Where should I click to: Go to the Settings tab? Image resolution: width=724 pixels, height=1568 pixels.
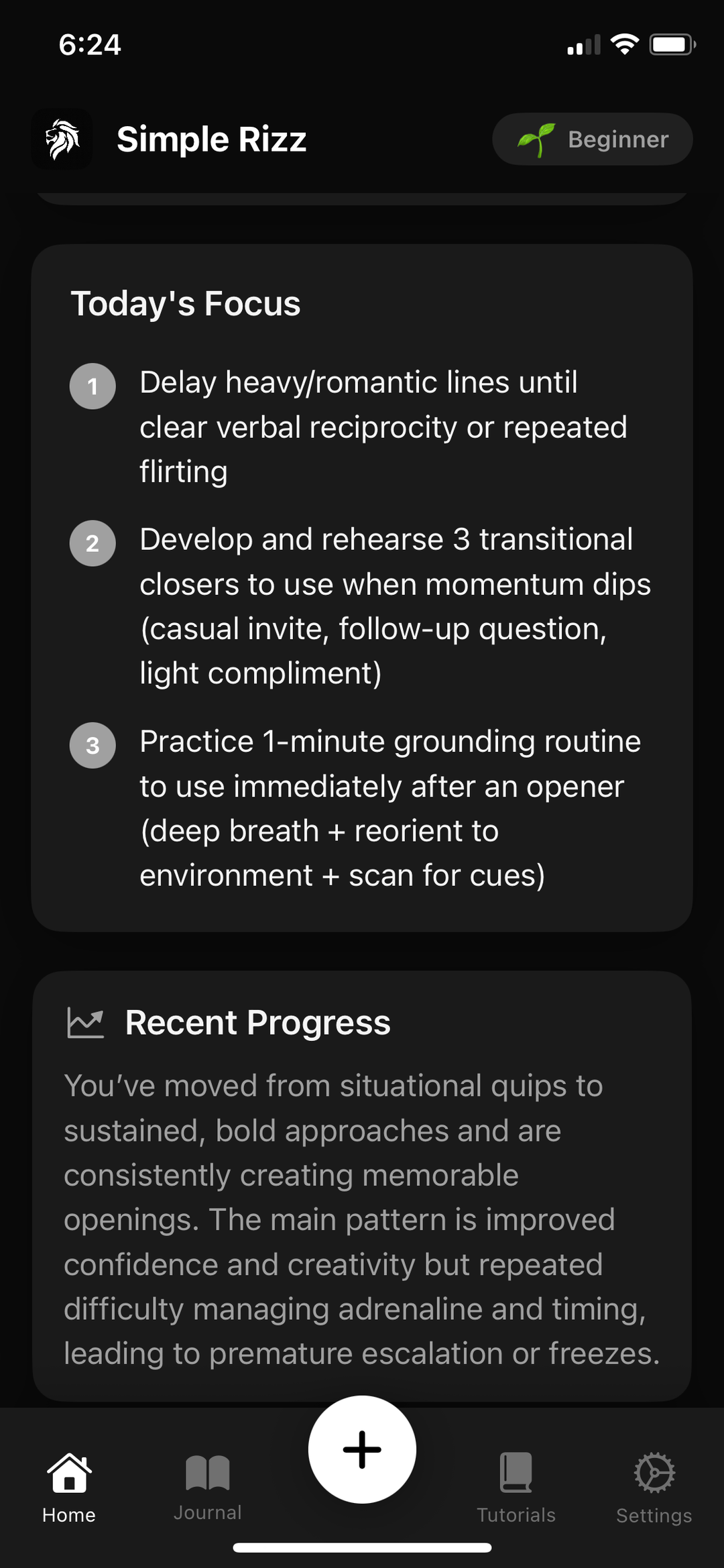point(654,1486)
